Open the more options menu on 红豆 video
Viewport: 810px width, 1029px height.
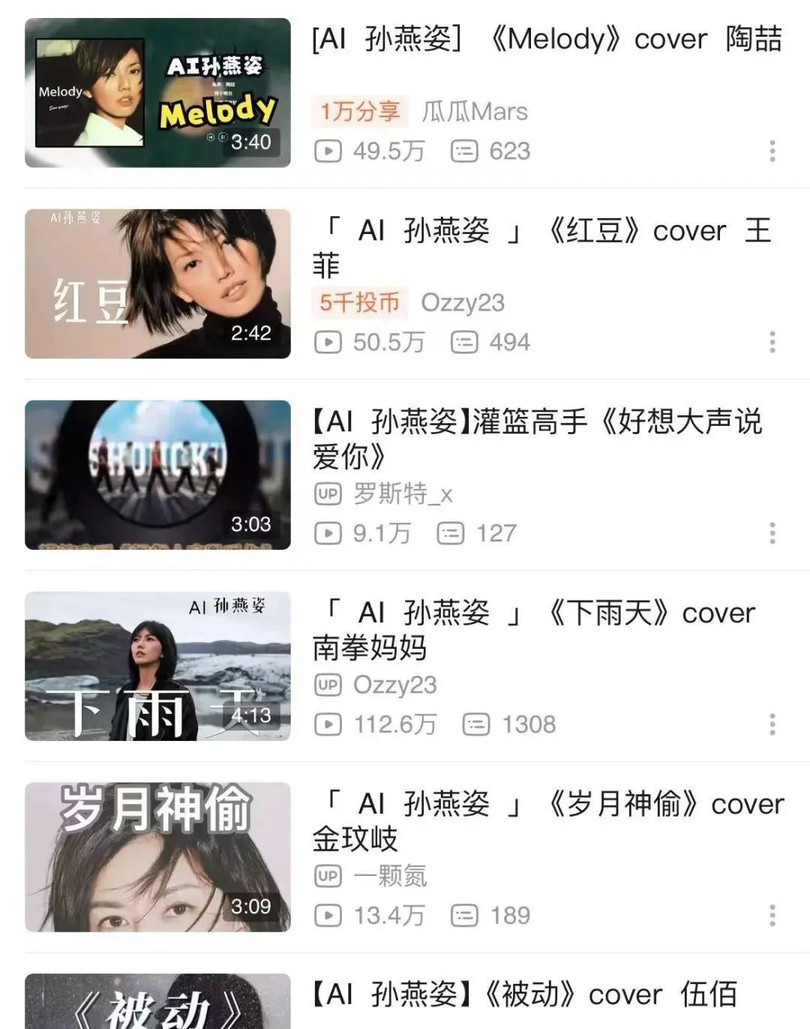click(772, 343)
